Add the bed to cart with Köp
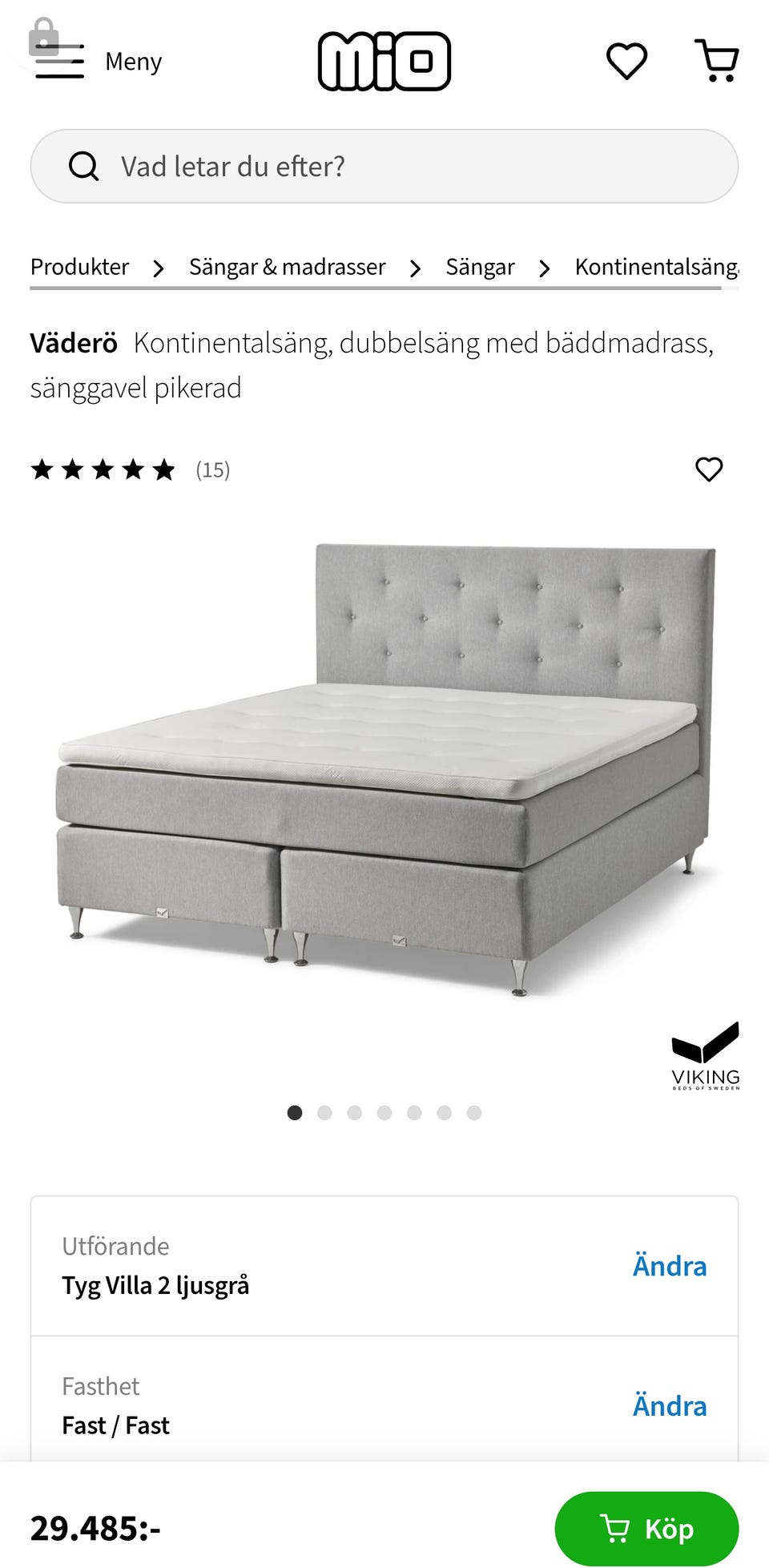The width and height of the screenshot is (769, 1568). [646, 1529]
